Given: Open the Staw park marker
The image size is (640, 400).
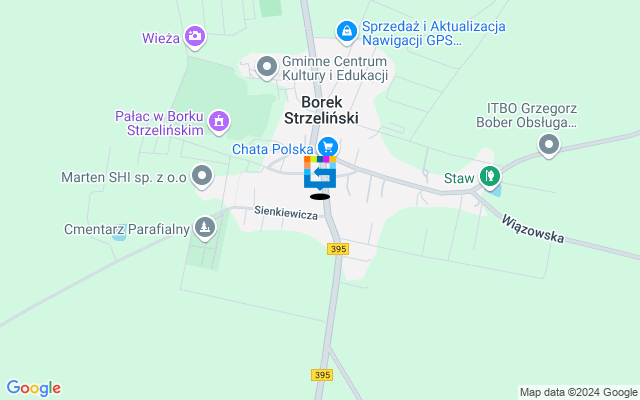Looking at the screenshot, I should 489,178.
